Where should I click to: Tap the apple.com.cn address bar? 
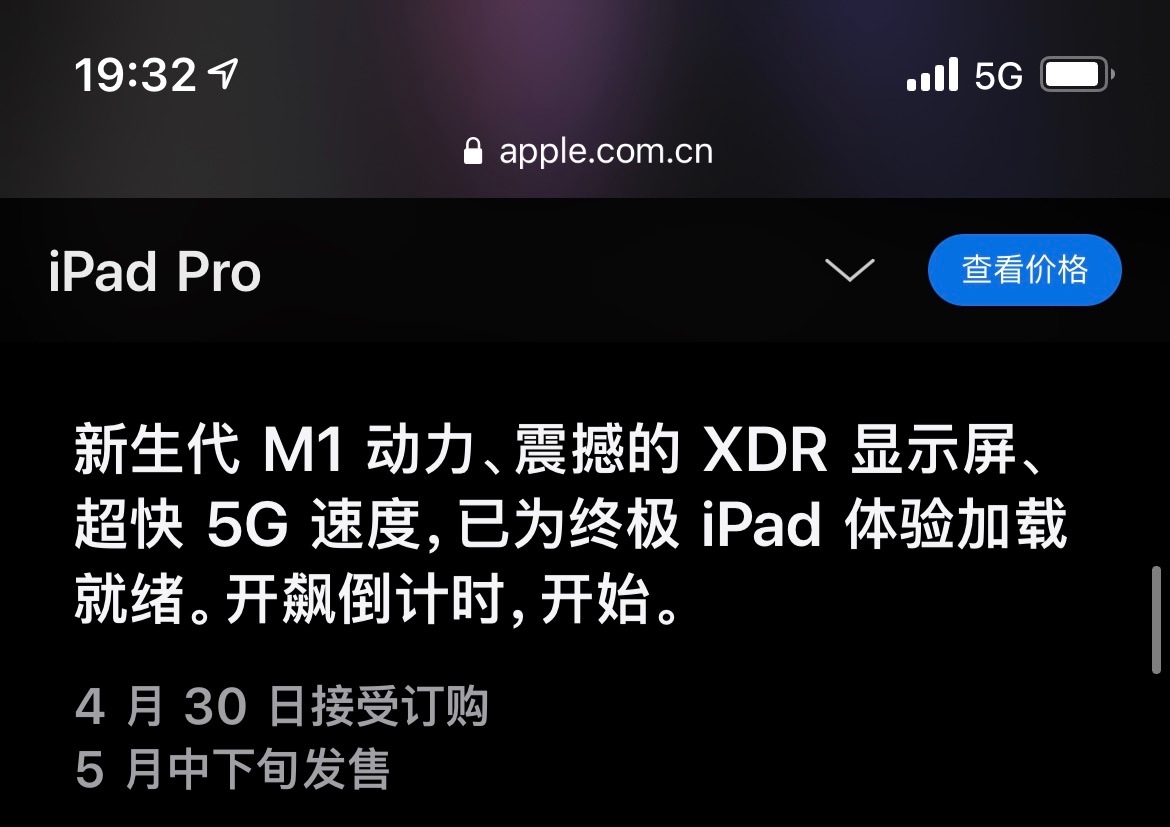click(x=588, y=152)
